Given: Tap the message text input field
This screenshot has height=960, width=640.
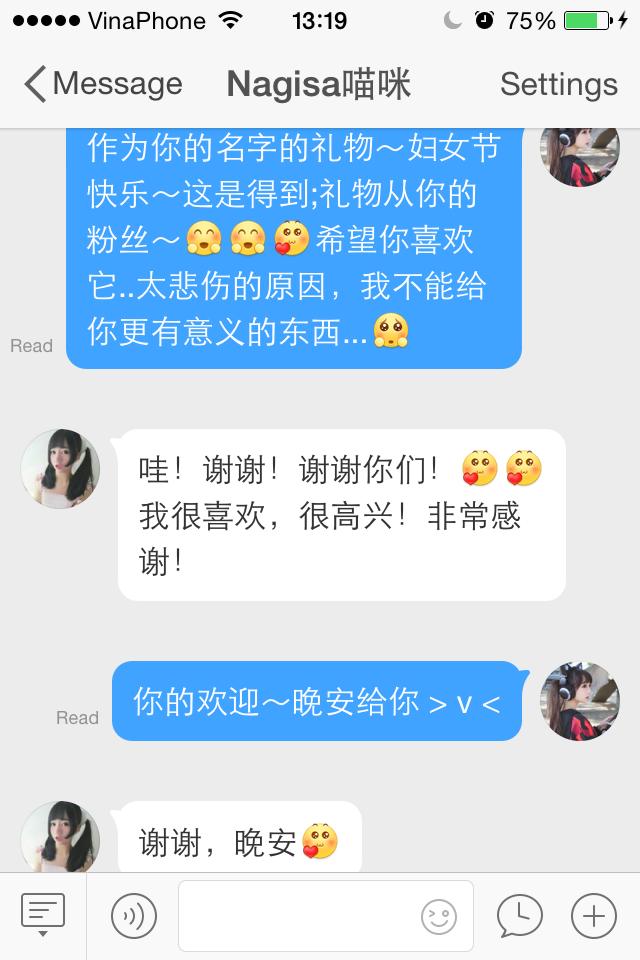Looking at the screenshot, I should point(300,916).
